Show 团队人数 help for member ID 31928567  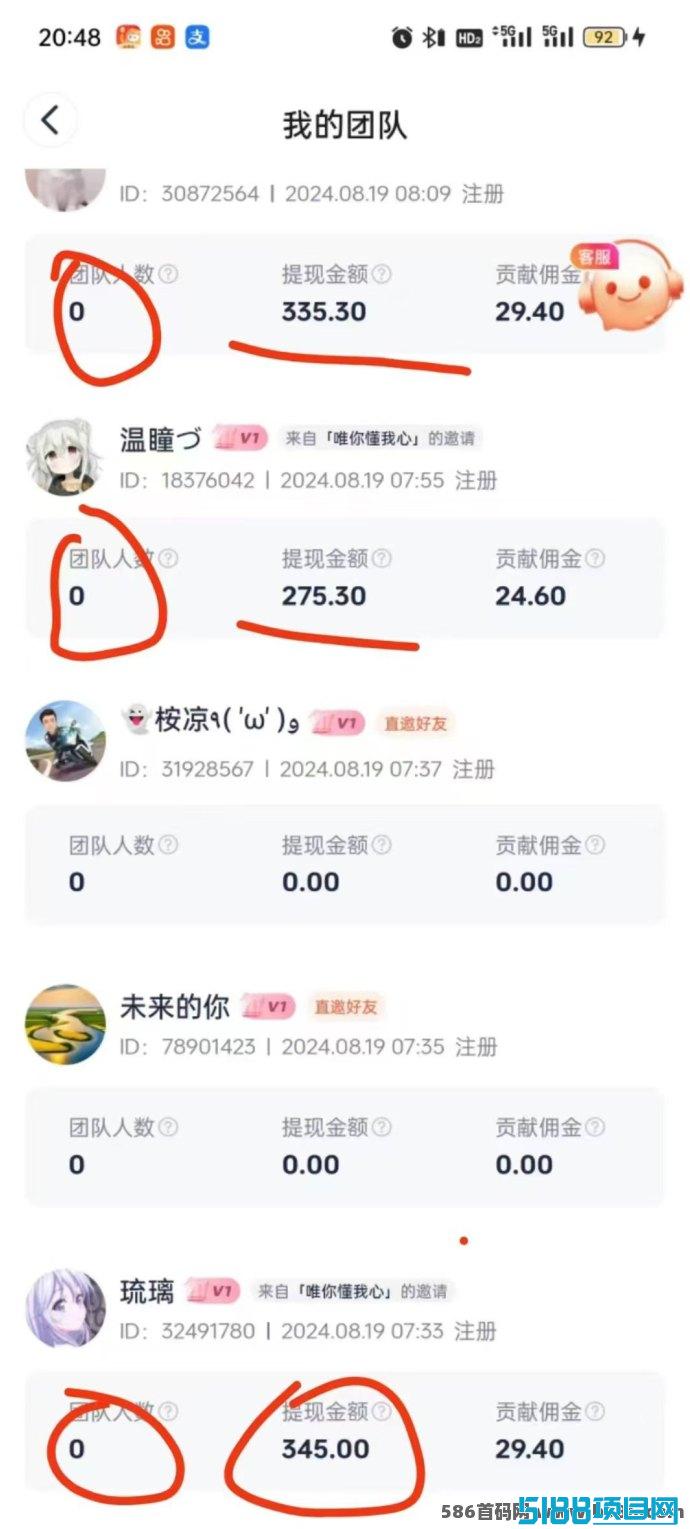pos(169,844)
